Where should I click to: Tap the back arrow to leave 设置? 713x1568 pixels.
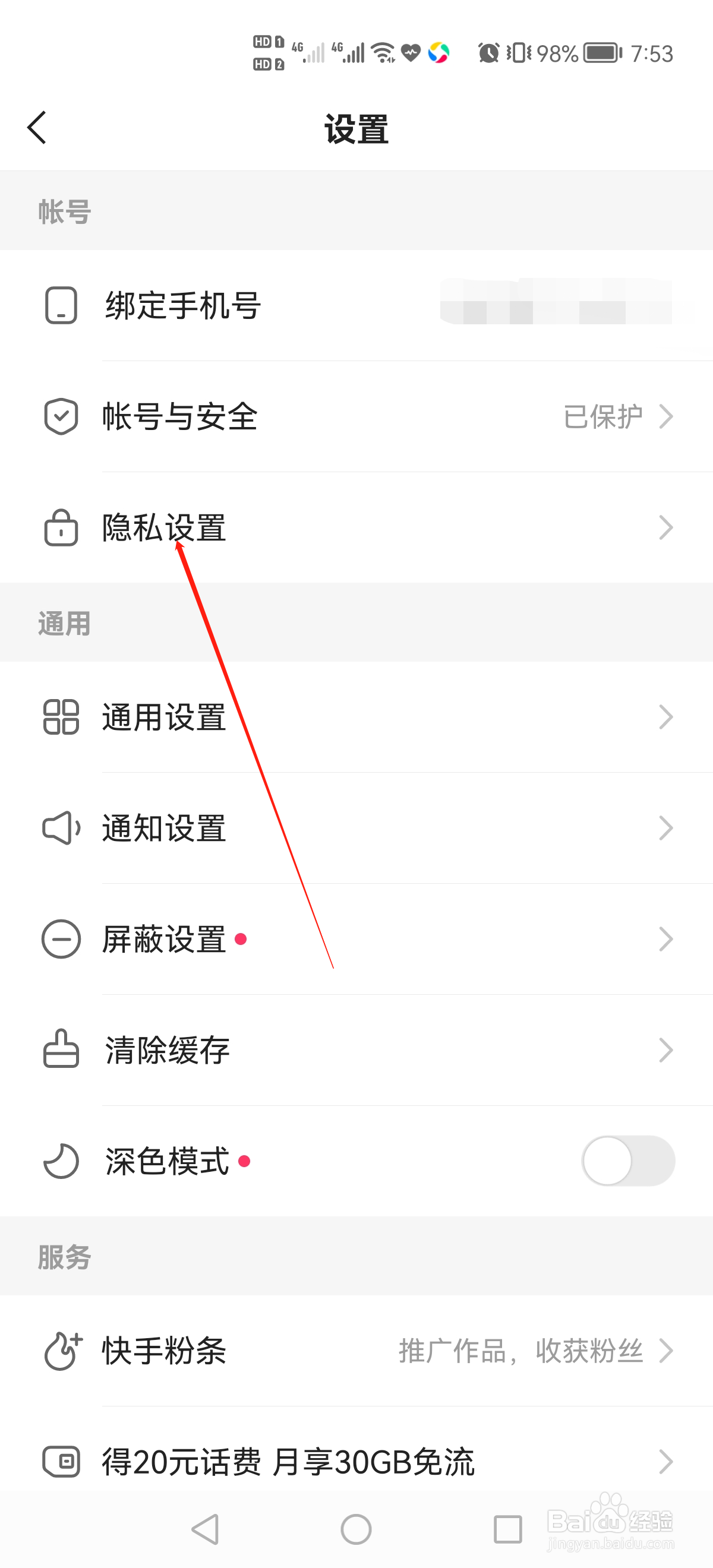tap(36, 128)
